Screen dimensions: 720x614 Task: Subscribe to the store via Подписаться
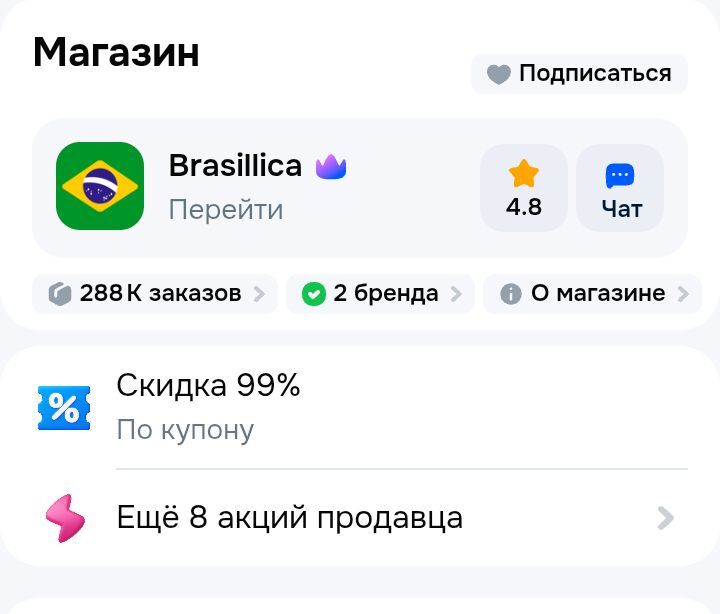pos(579,74)
